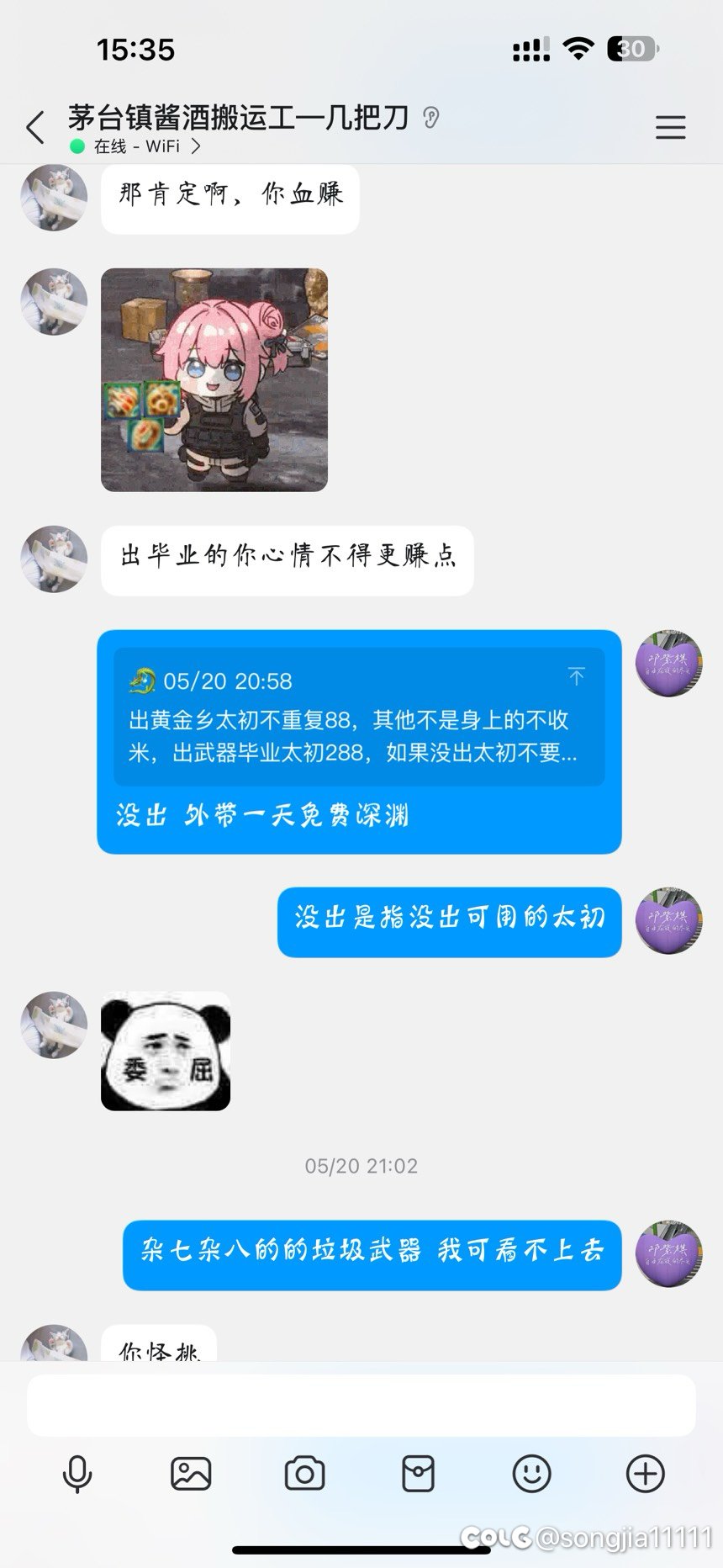Open the camera to take a photo
723x1568 pixels.
[x=304, y=1474]
